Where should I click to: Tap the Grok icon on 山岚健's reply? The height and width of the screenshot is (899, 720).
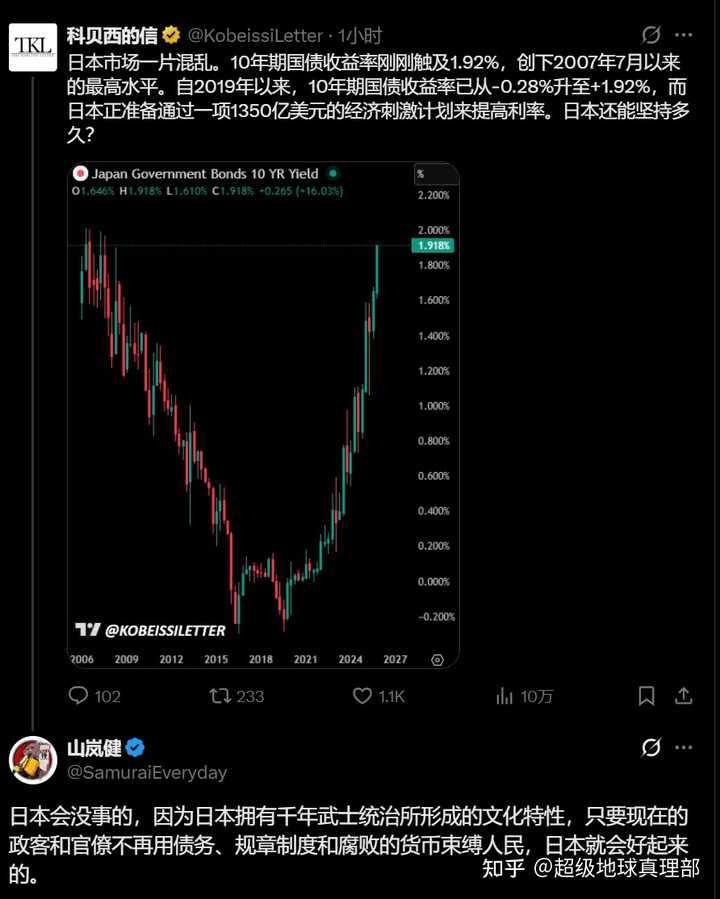pyautogui.click(x=651, y=748)
